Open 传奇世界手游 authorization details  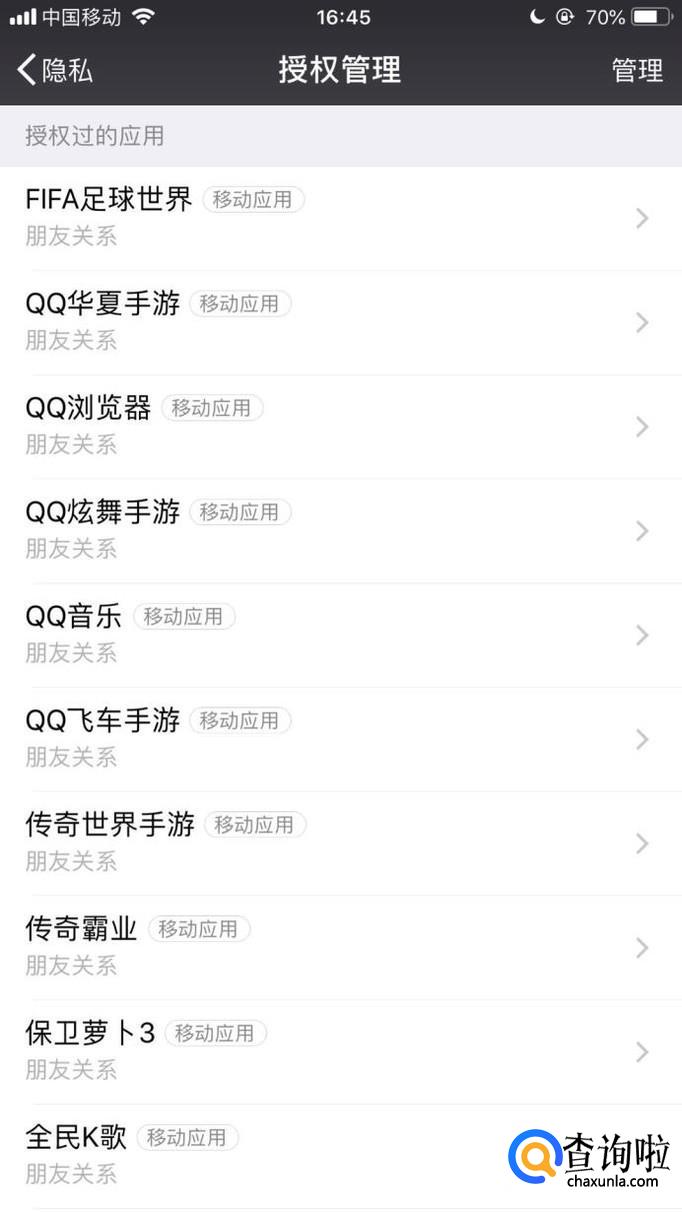340,843
